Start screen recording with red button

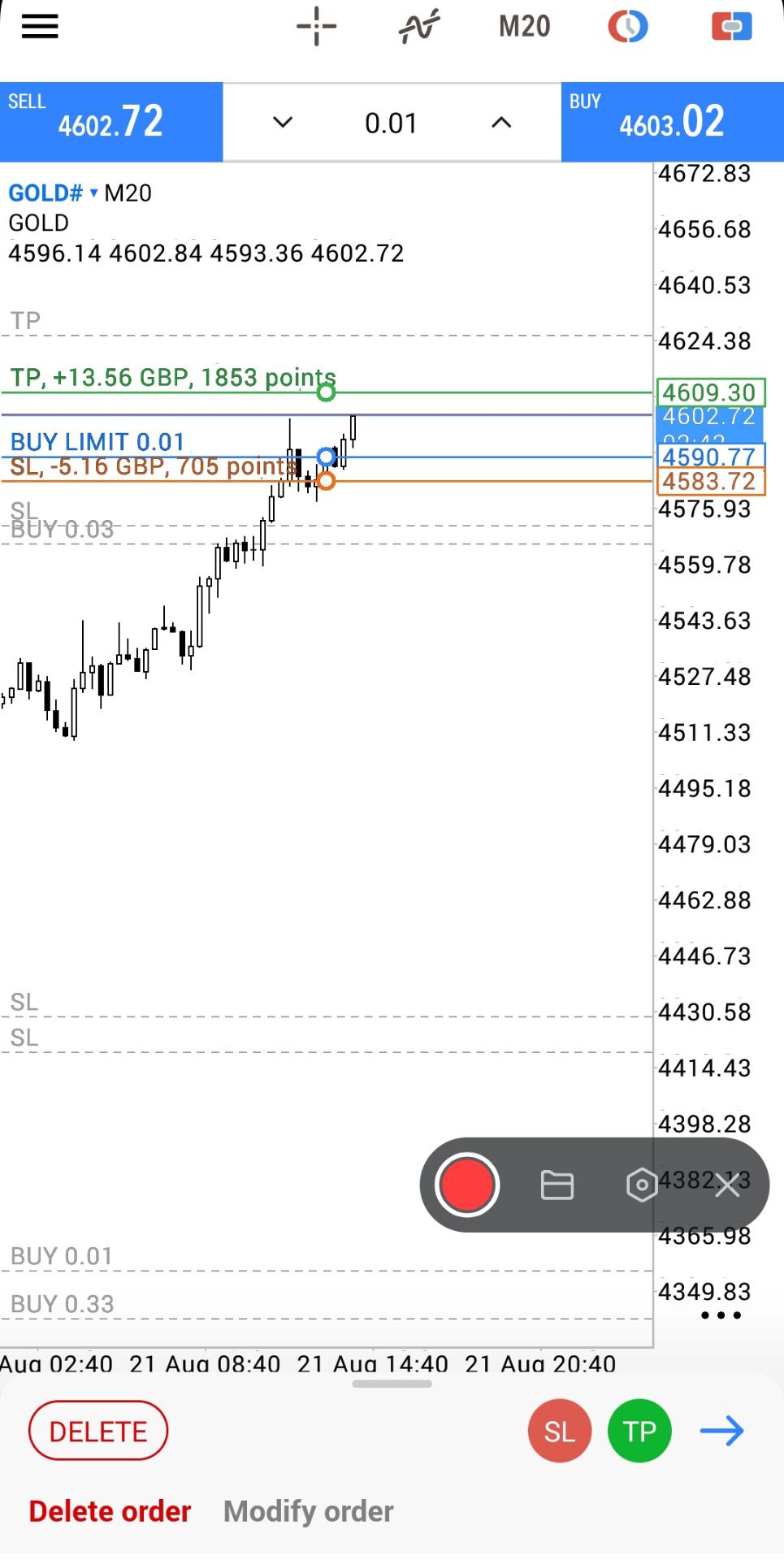click(467, 1185)
